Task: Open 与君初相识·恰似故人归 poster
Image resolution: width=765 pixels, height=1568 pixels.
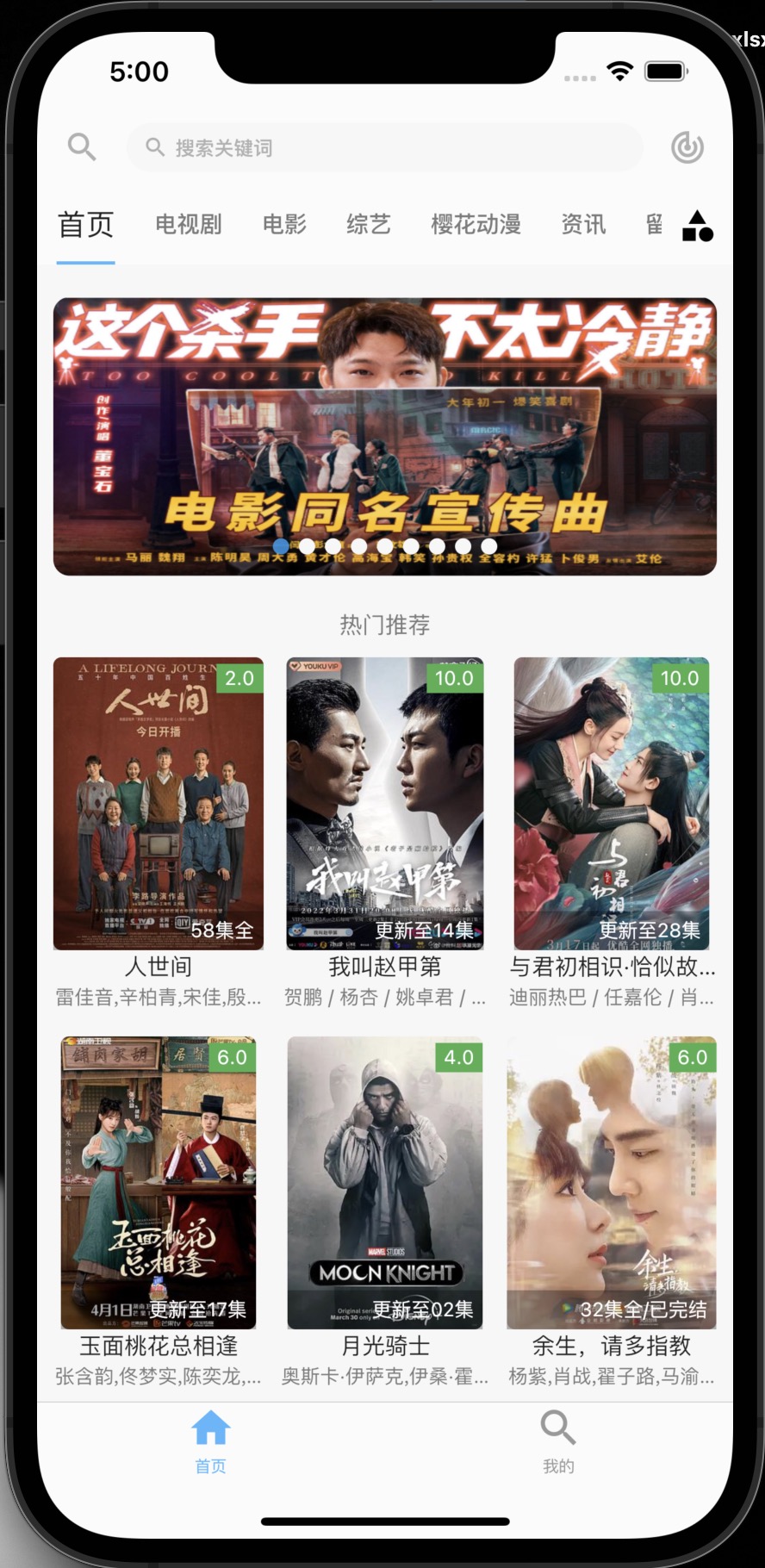Action: pos(612,804)
